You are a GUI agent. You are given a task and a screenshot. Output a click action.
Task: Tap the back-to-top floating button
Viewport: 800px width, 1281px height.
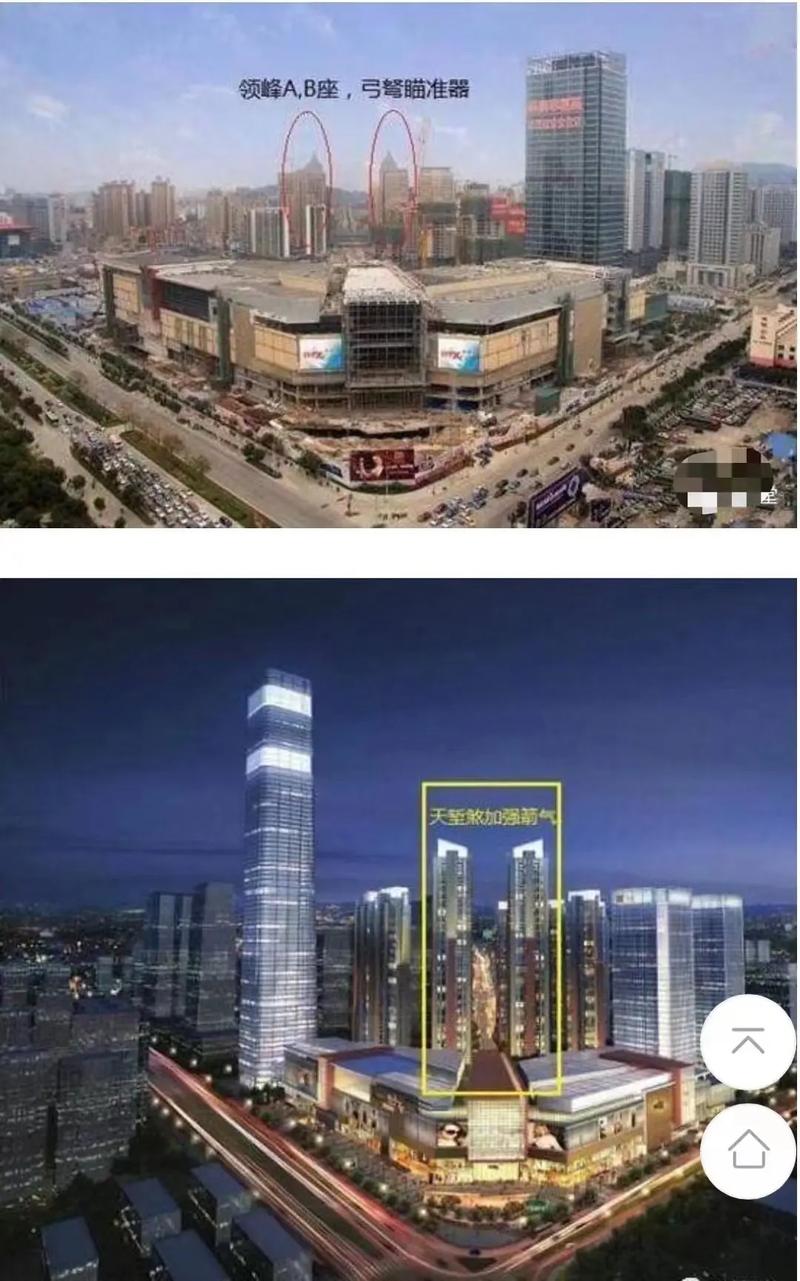748,1042
